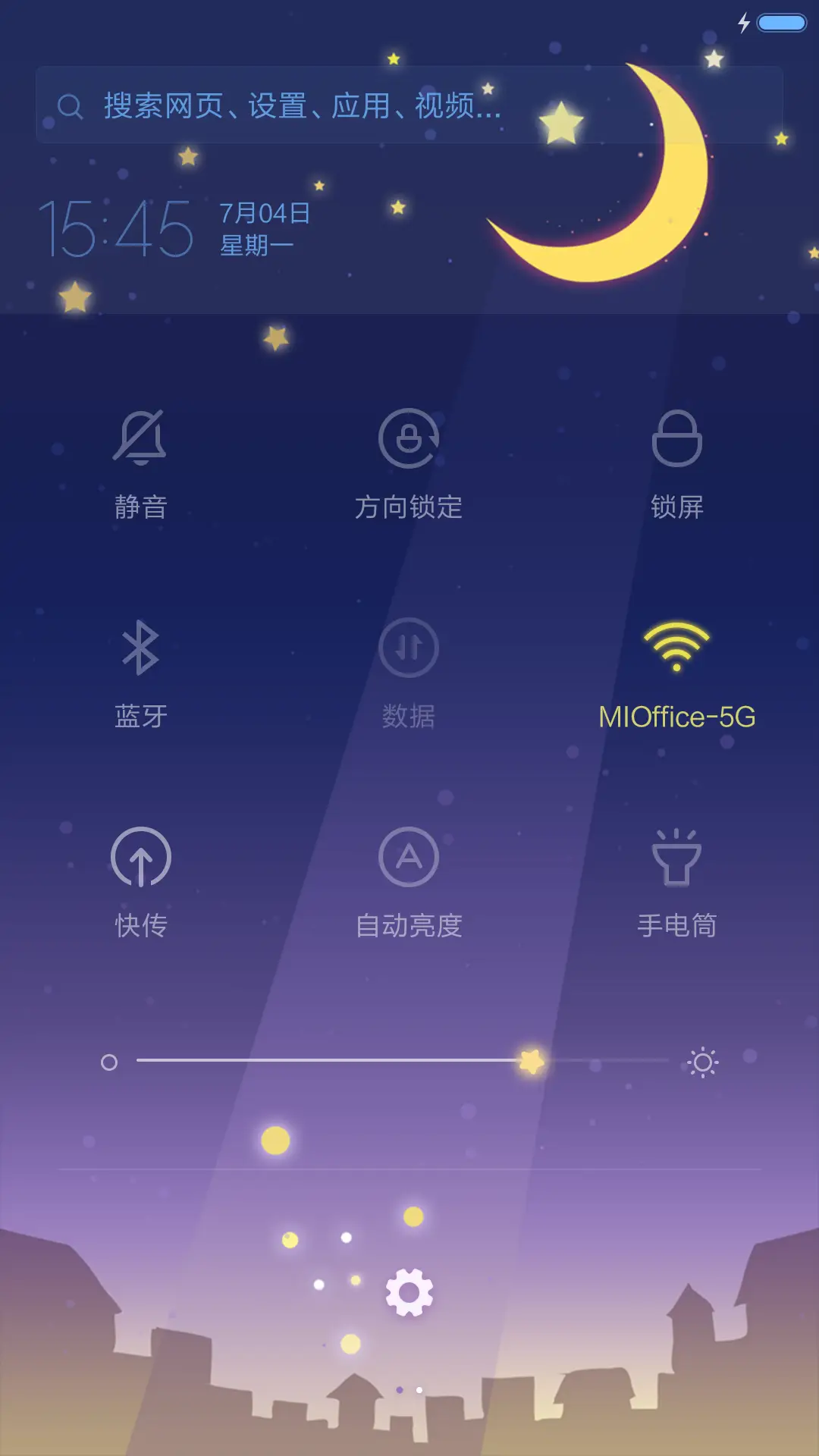
Task: Tap the 自动亮度 auto brightness icon
Action: coord(409,857)
